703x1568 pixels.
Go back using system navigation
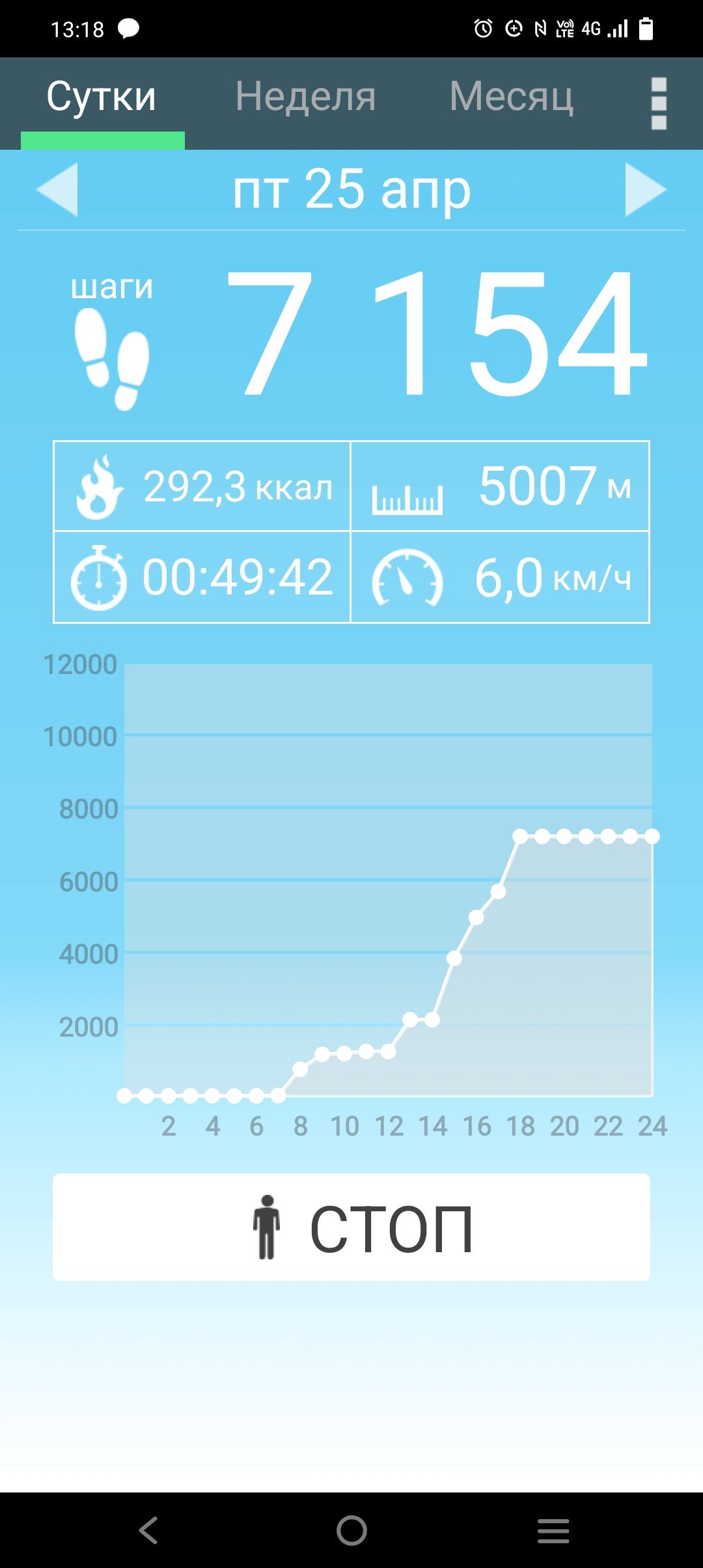pyautogui.click(x=149, y=1530)
